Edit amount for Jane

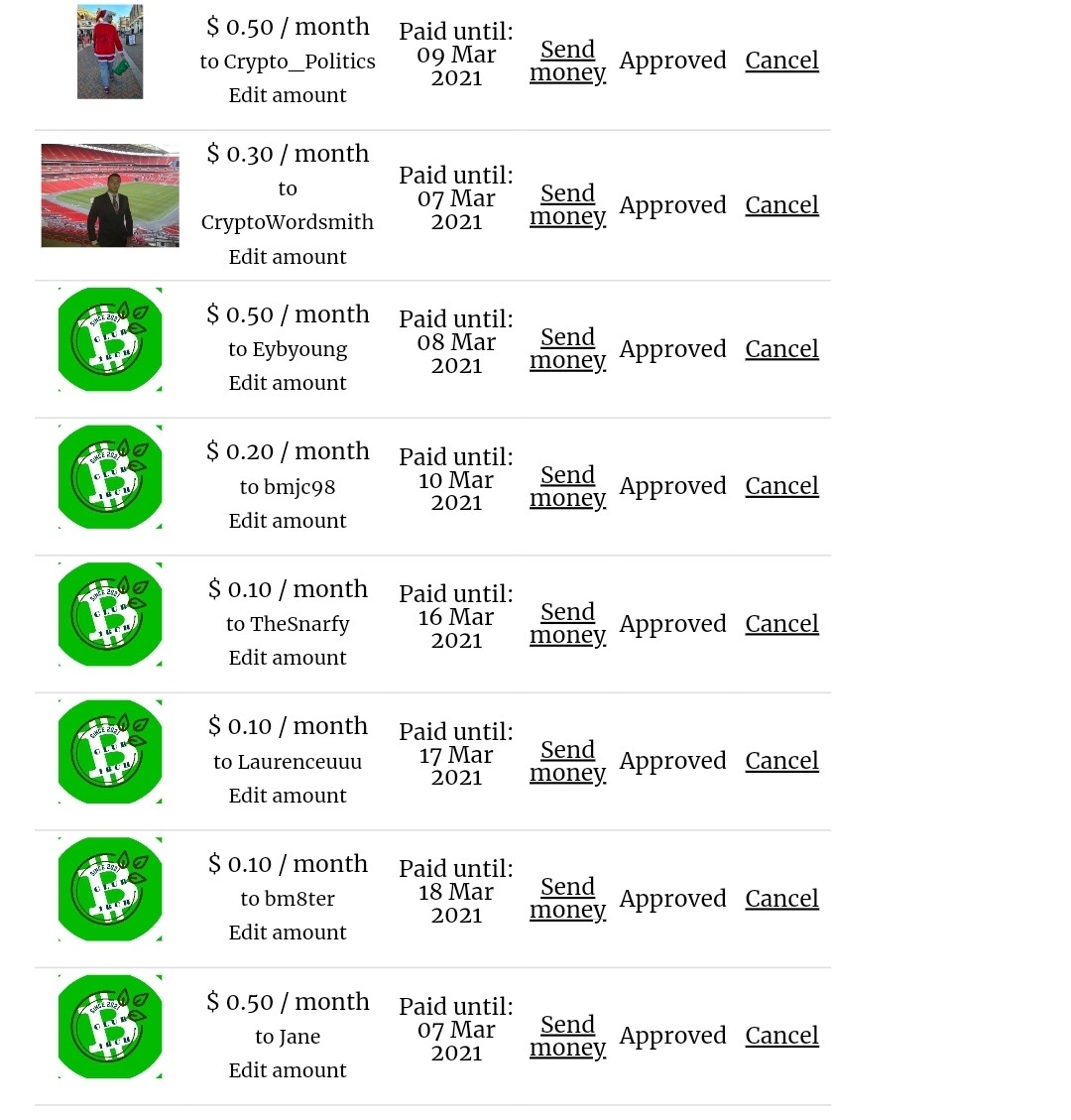point(287,1070)
